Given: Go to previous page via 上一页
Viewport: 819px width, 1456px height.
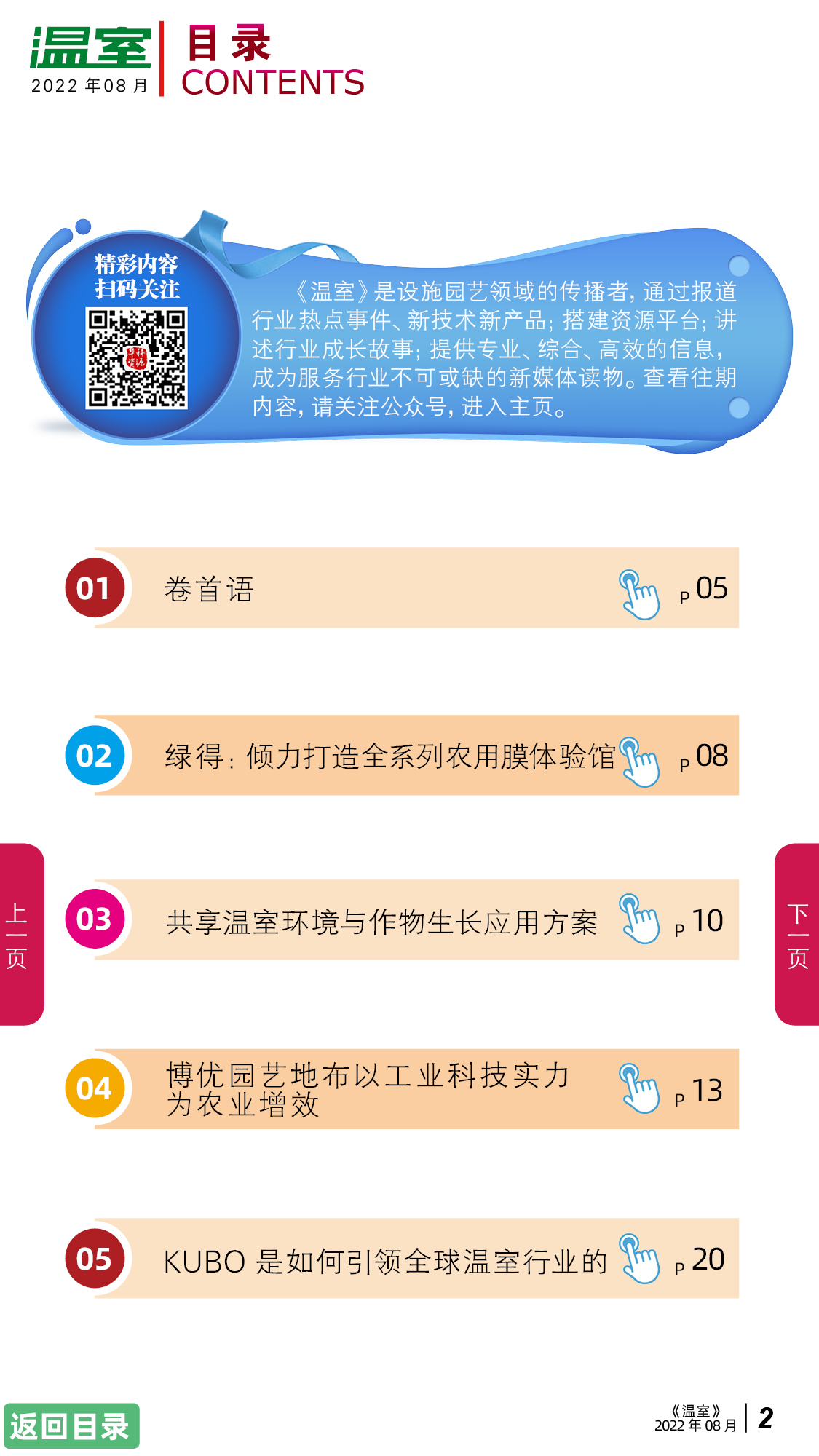Looking at the screenshot, I should (20, 935).
